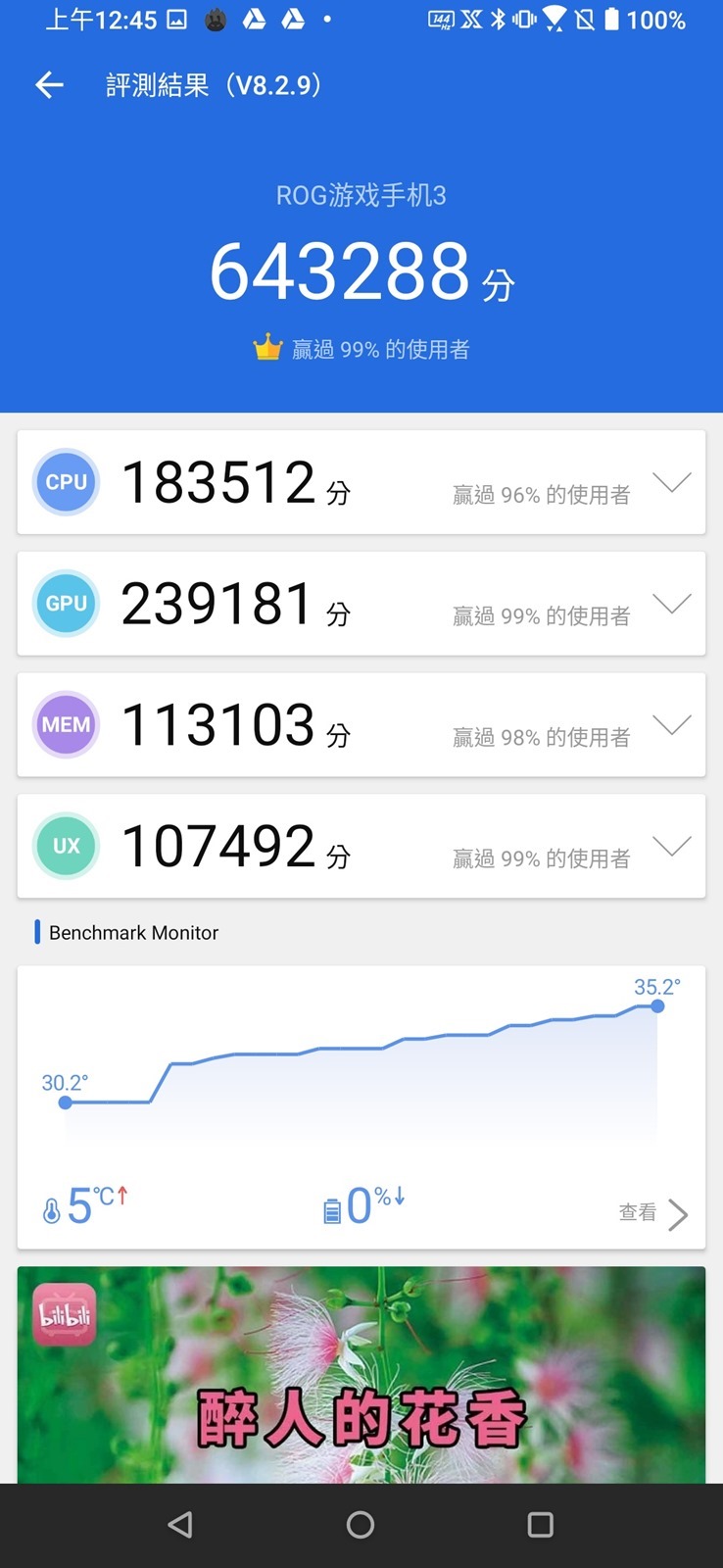The height and width of the screenshot is (1568, 723).
Task: Go back from the benchmark results page
Action: coord(49,86)
